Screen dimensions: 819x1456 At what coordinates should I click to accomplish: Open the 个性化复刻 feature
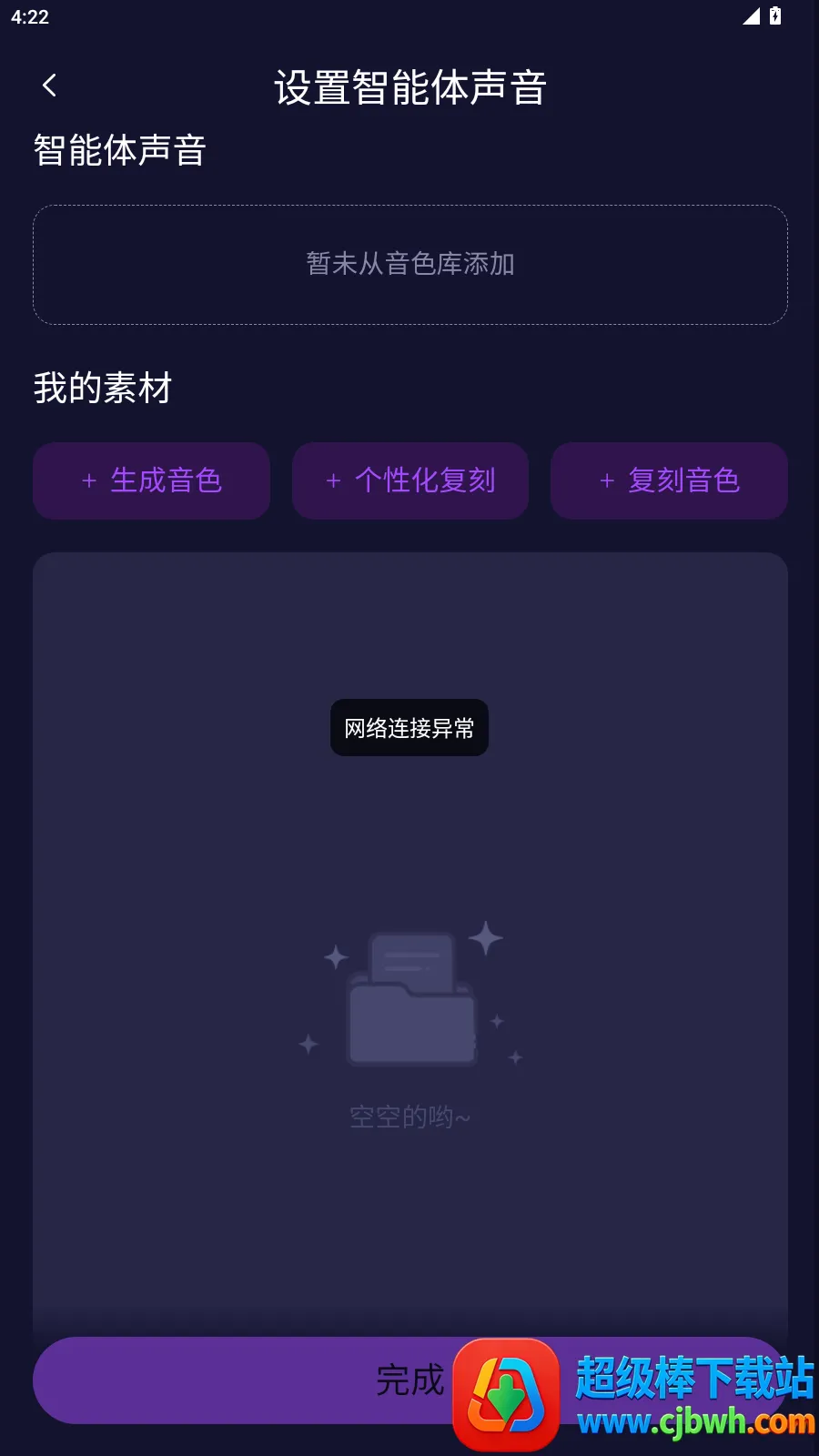(x=409, y=480)
